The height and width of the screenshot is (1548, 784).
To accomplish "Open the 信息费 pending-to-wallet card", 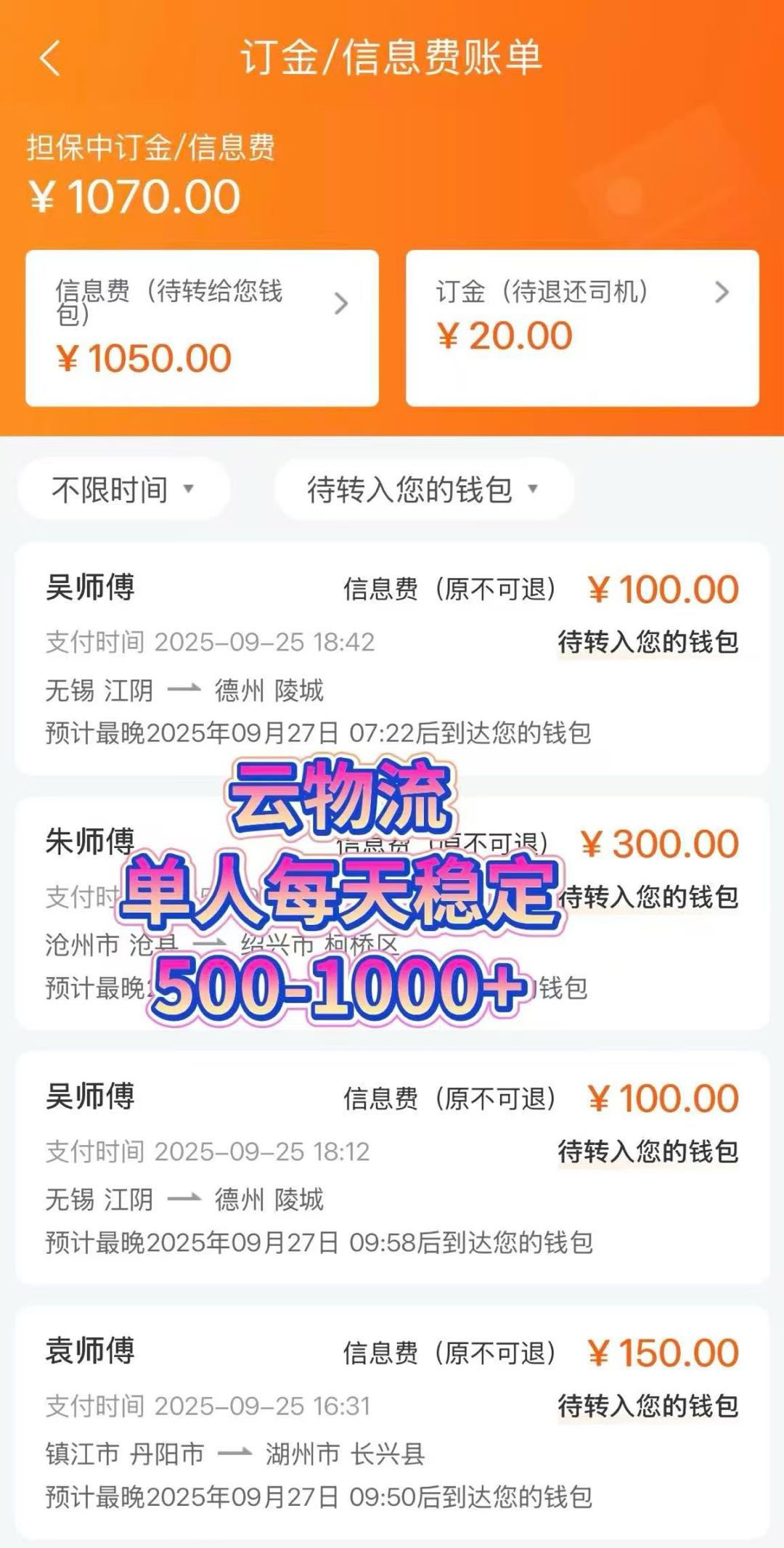I will [202, 328].
